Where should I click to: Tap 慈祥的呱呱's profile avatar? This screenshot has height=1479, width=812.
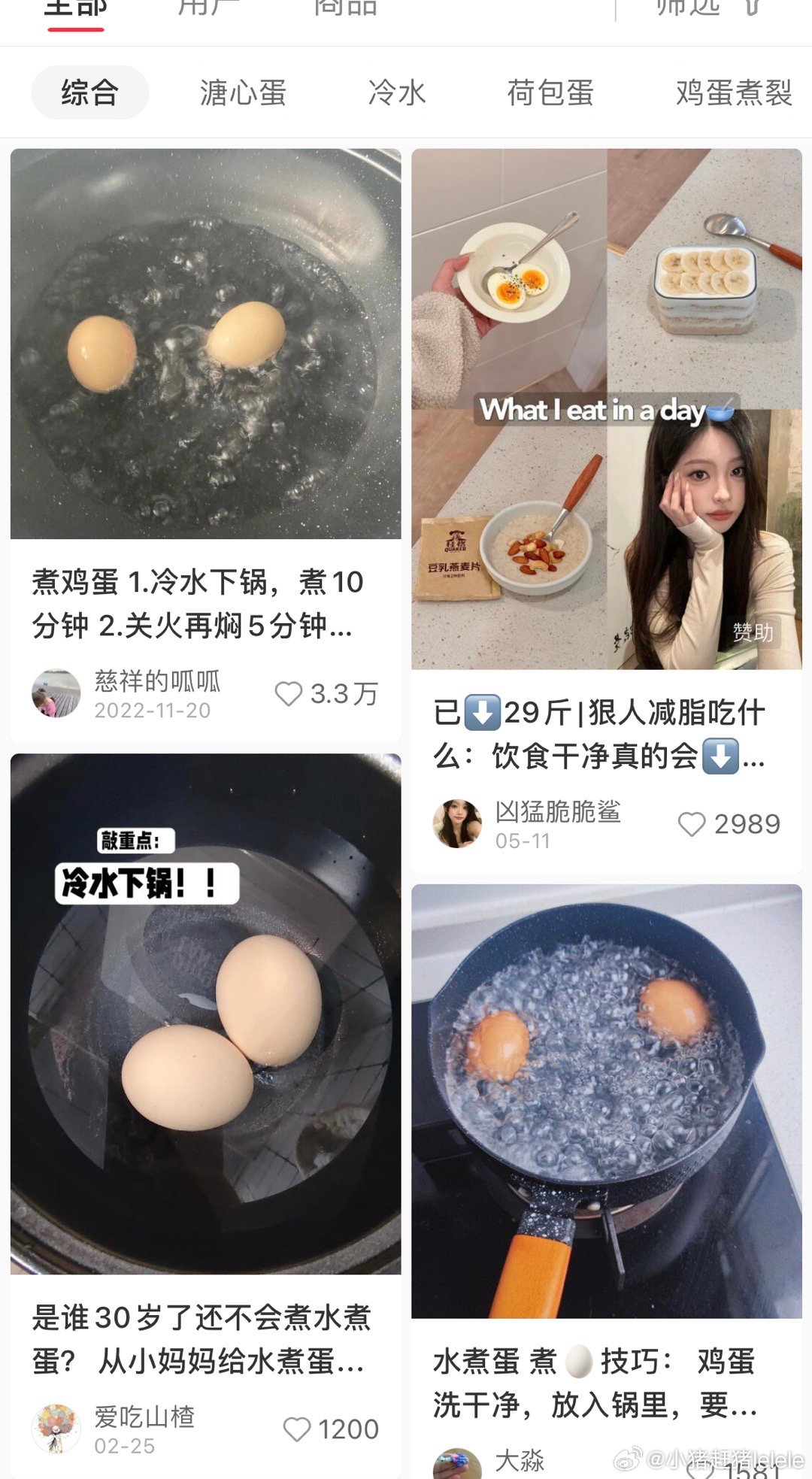pyautogui.click(x=56, y=692)
